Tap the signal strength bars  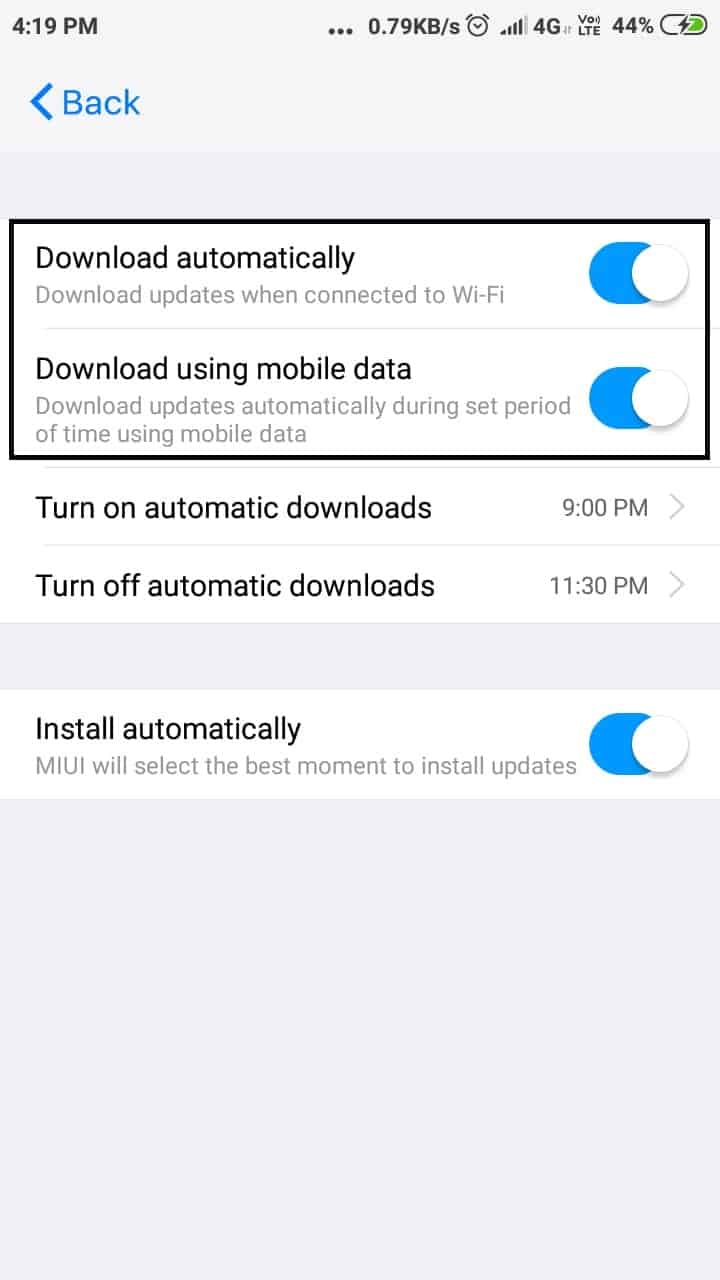point(513,26)
